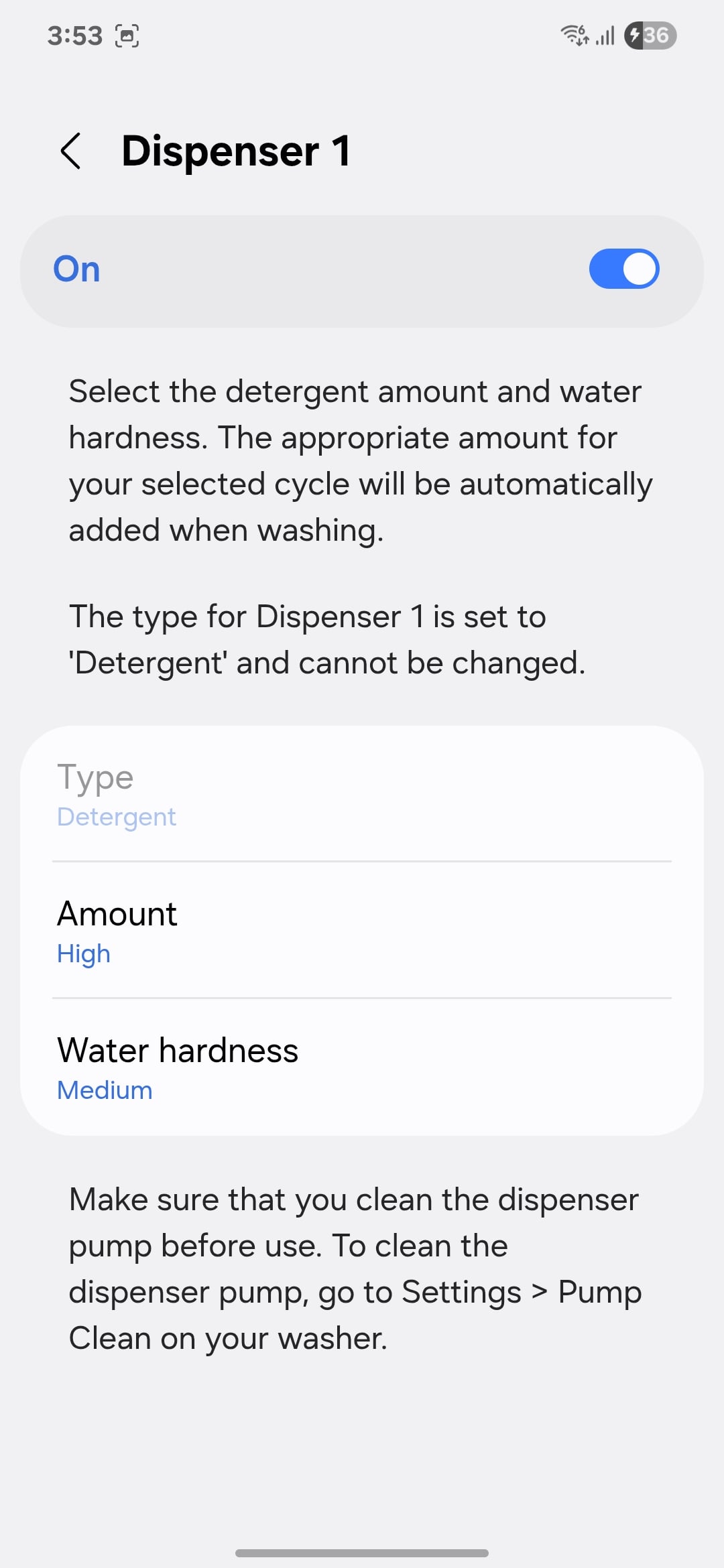This screenshot has width=724, height=1568.
Task: Change the Water hardness setting
Action: [362, 1067]
